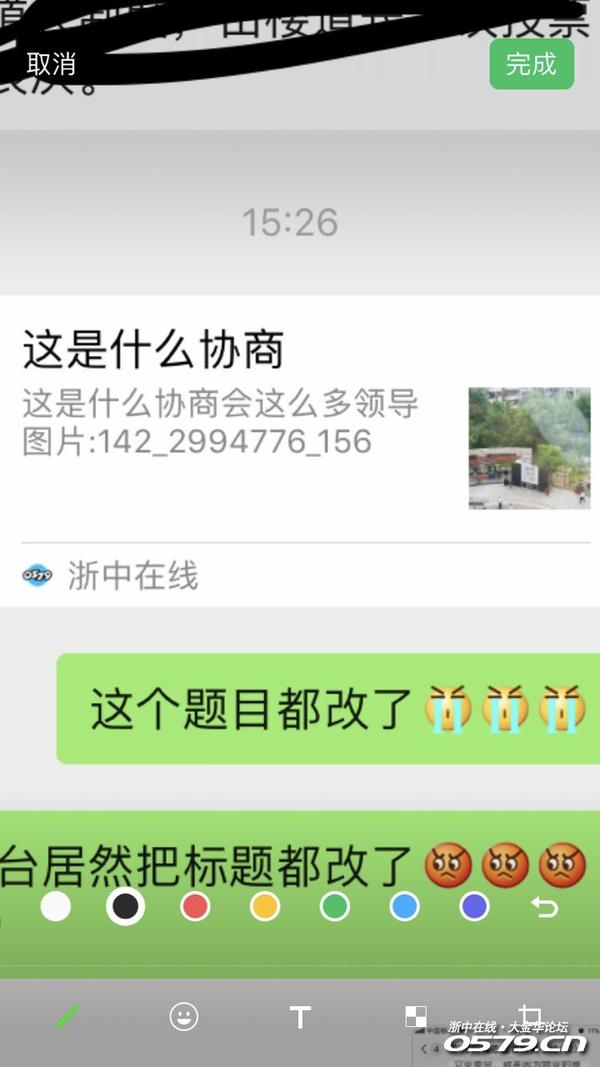This screenshot has height=1067, width=600.
Task: Select the green brush color
Action: [334, 907]
